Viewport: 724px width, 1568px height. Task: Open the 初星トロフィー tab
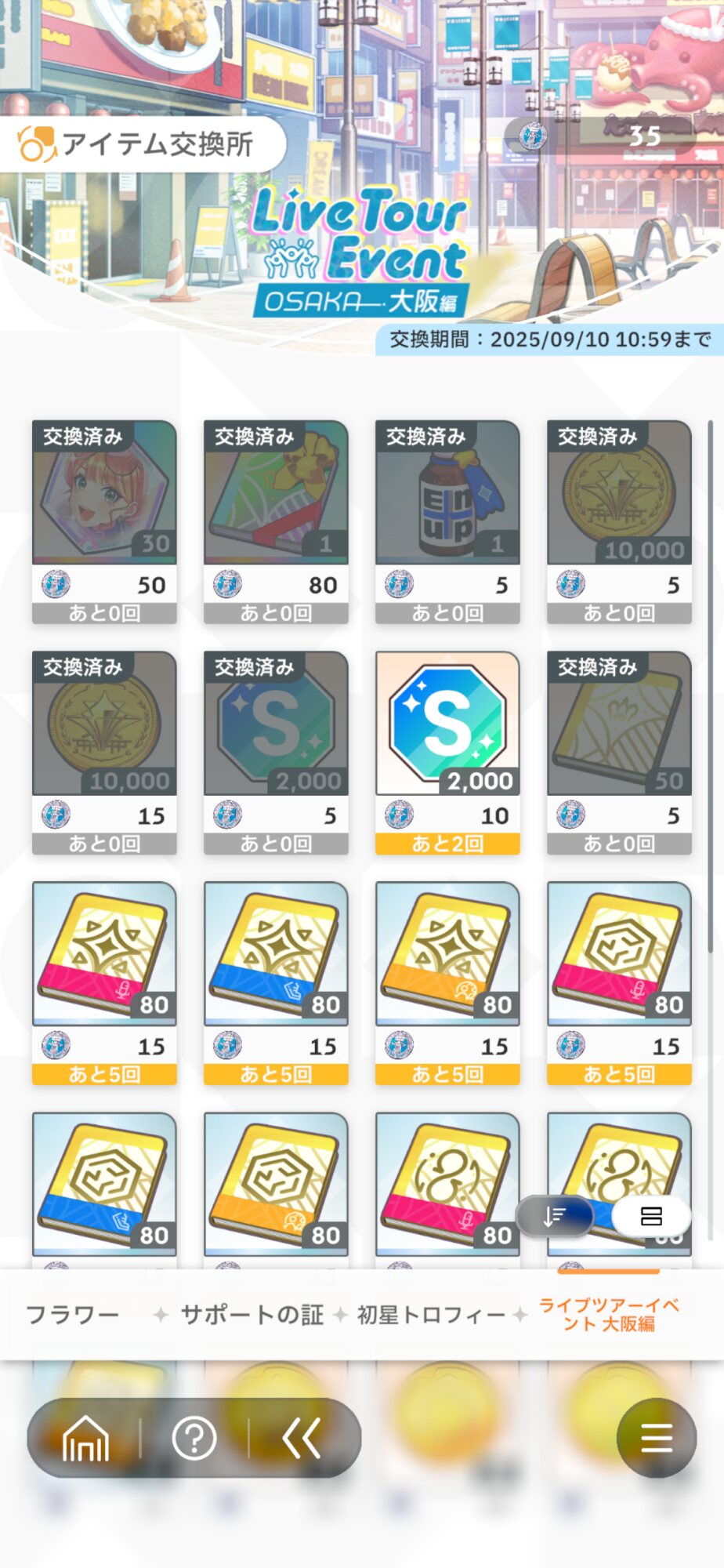(x=431, y=1315)
